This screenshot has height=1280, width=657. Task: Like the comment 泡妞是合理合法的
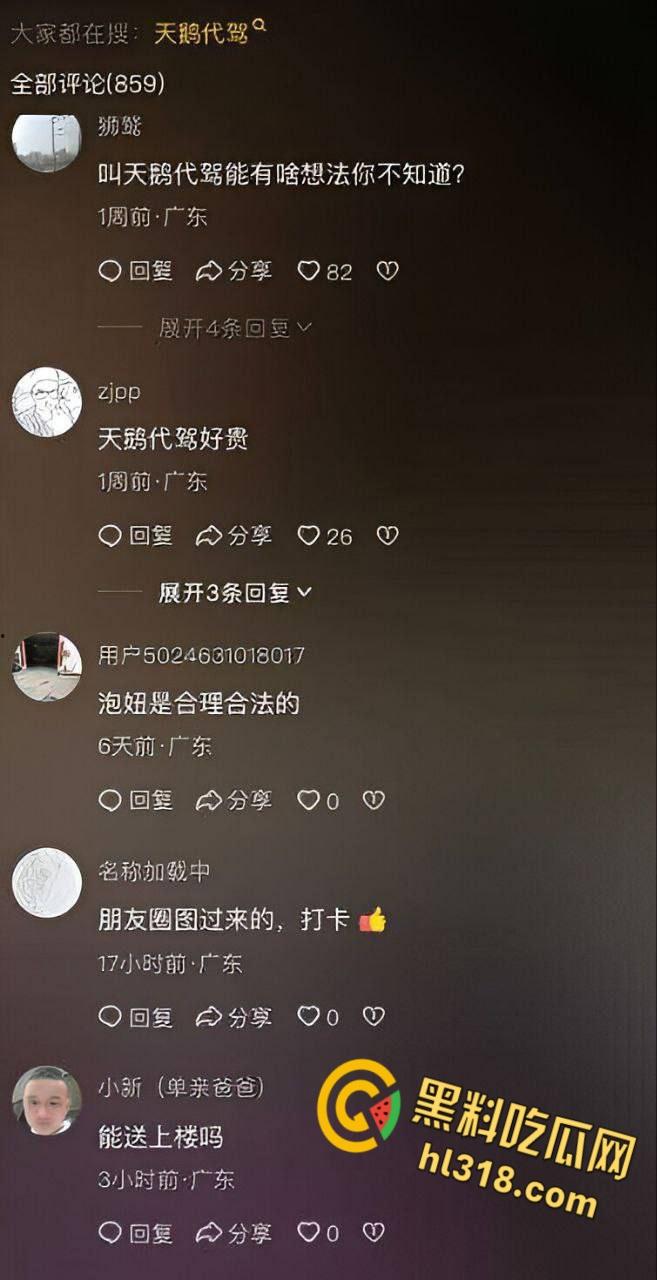click(x=310, y=800)
